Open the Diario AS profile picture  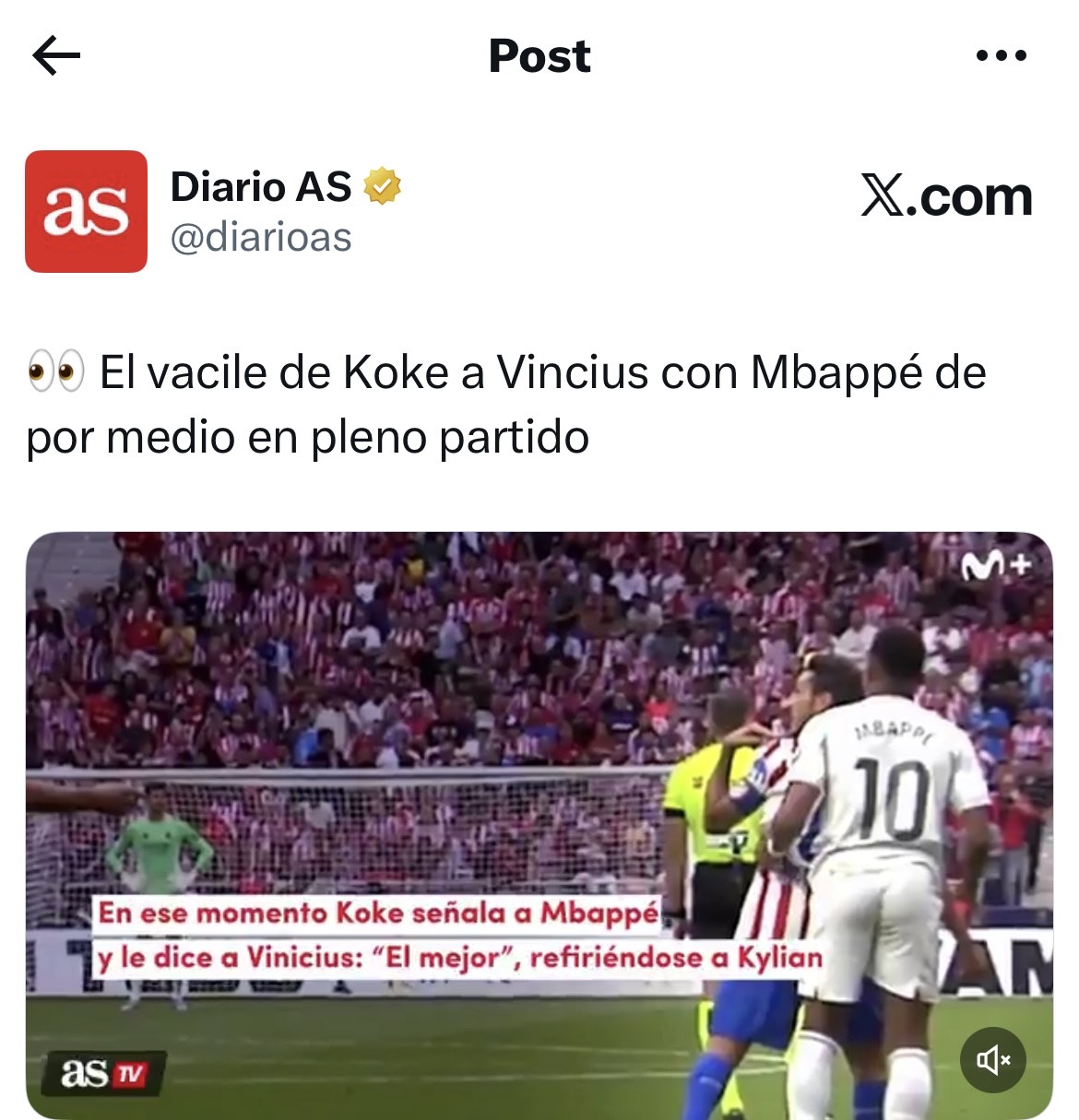pos(86,211)
